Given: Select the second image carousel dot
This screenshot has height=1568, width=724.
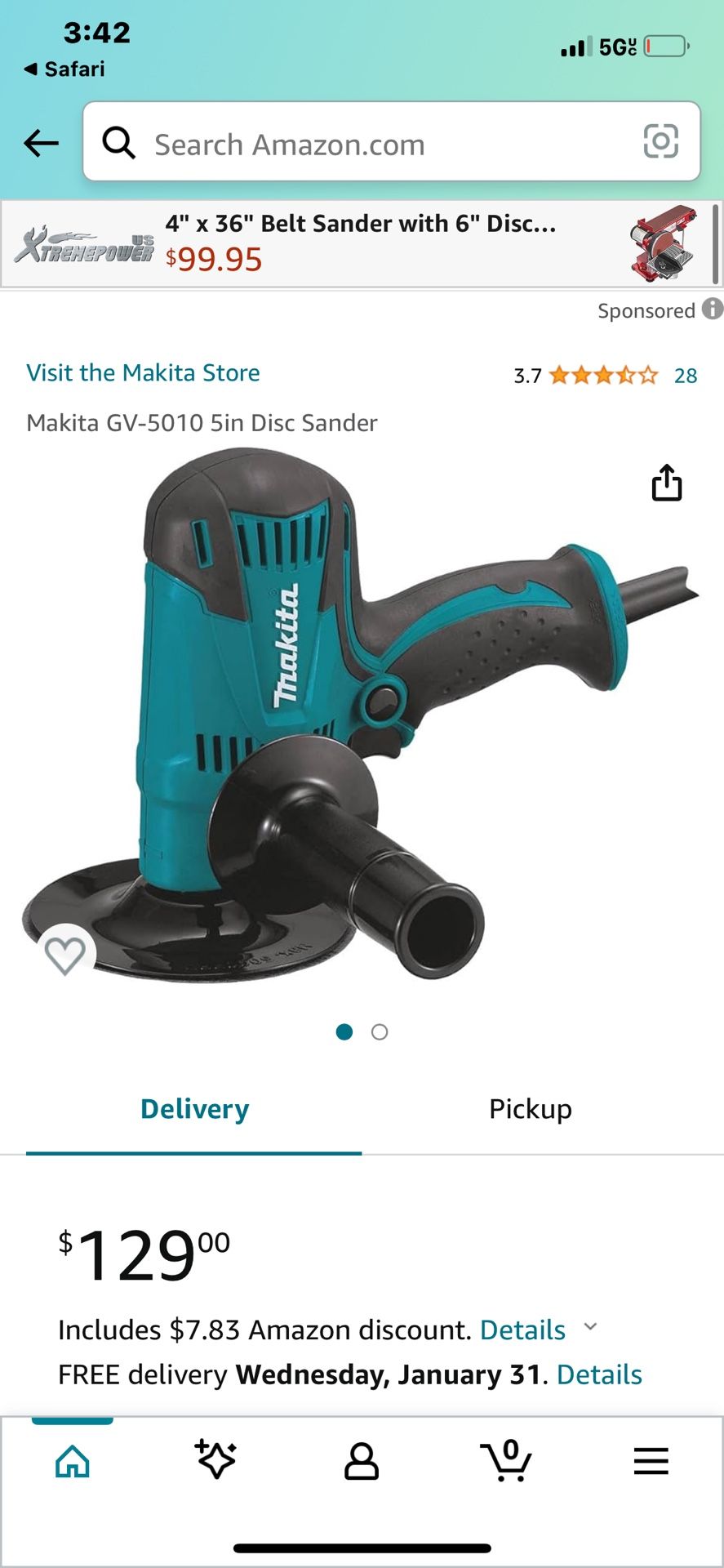Looking at the screenshot, I should (x=379, y=1031).
